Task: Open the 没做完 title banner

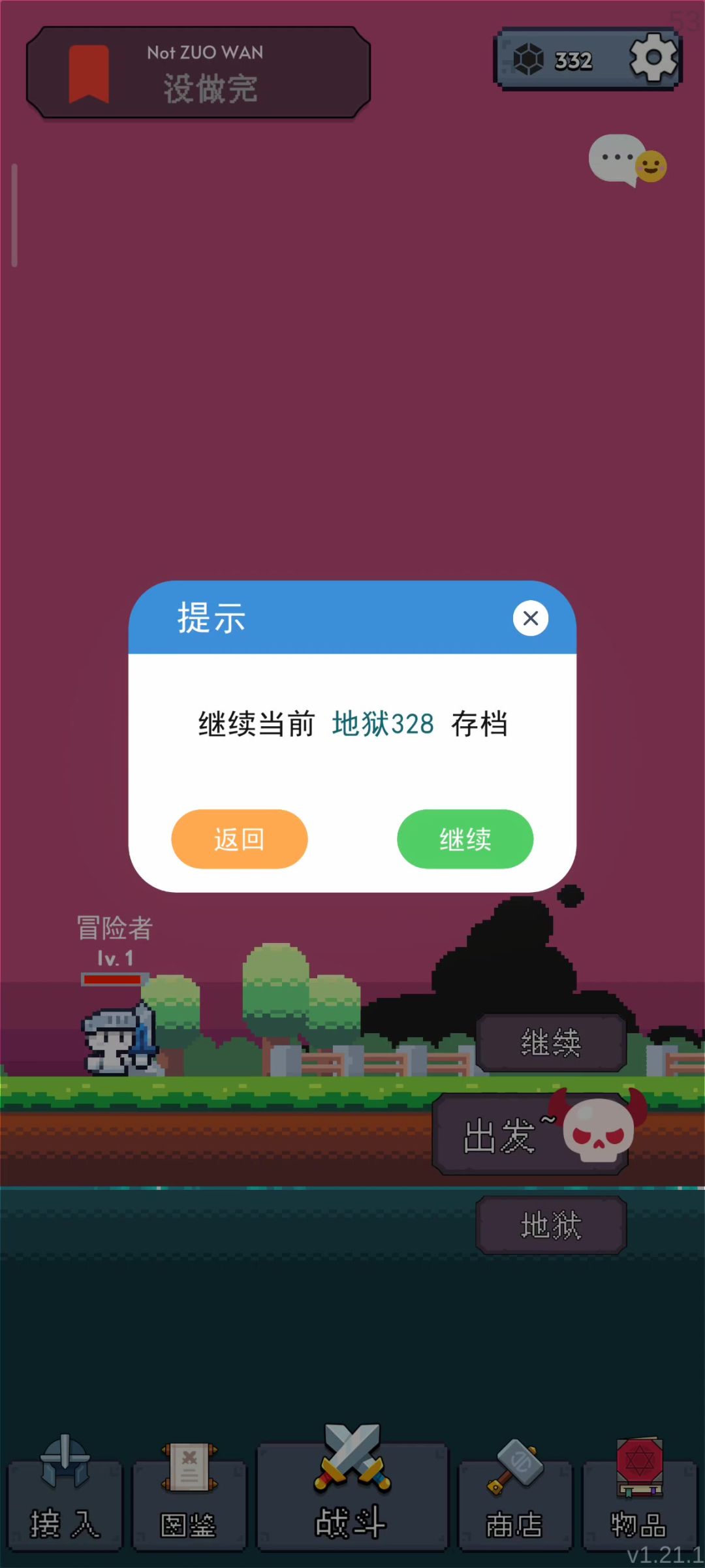Action: (x=198, y=72)
